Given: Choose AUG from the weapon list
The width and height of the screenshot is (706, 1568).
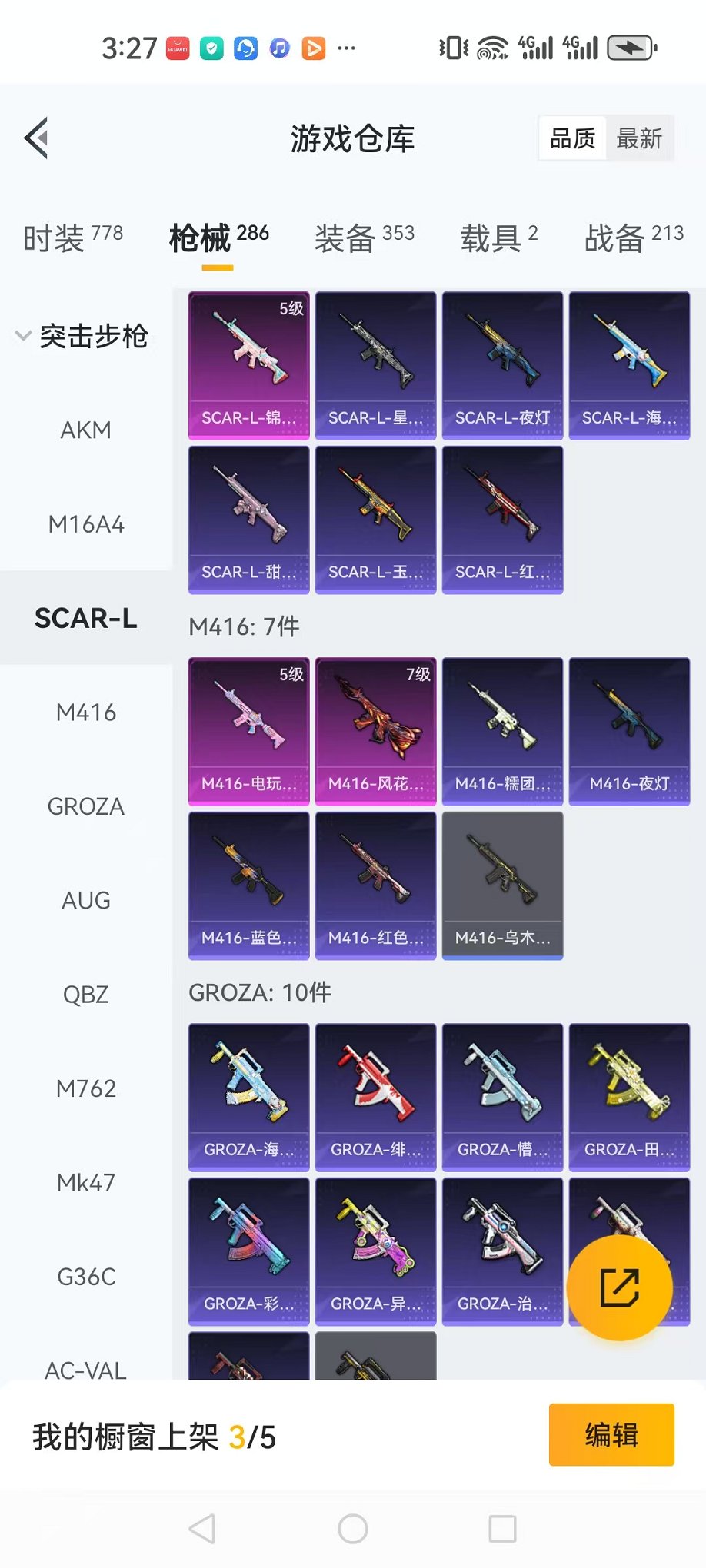Looking at the screenshot, I should [x=85, y=900].
